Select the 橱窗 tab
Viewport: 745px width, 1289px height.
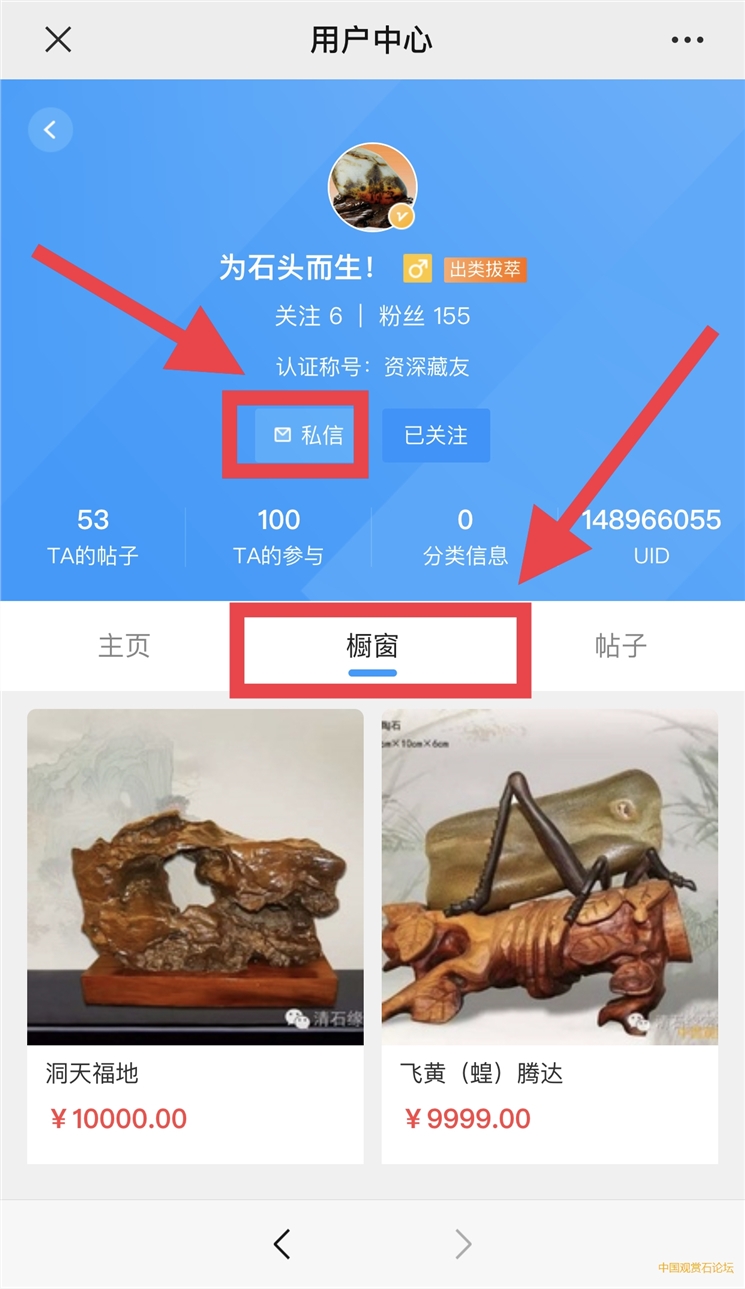[x=372, y=646]
